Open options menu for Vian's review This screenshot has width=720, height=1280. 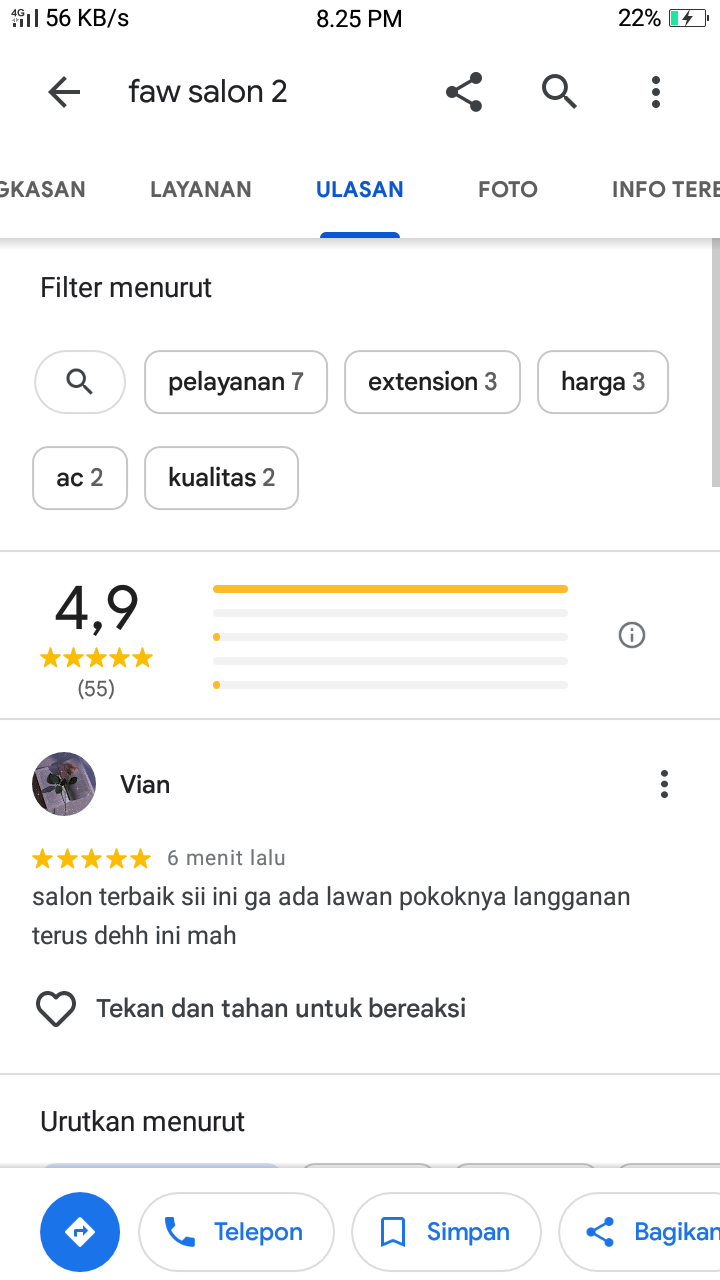[664, 784]
